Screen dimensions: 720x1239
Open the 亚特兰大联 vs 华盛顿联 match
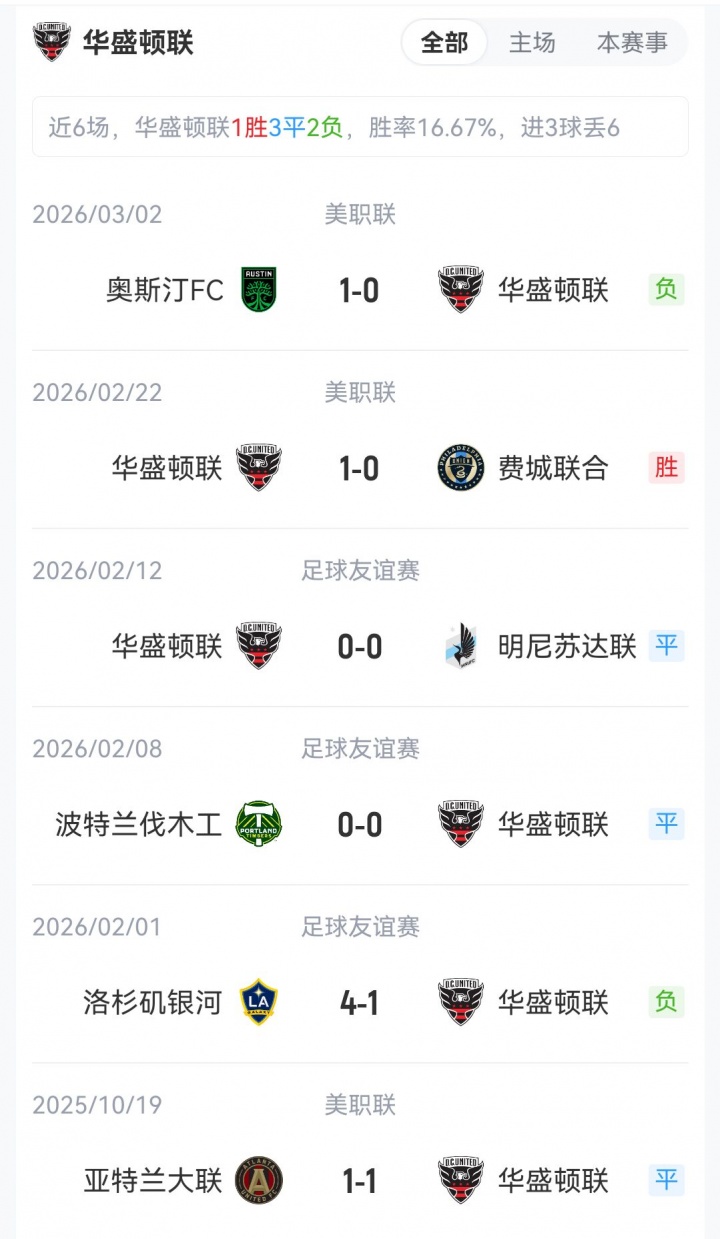359,1181
